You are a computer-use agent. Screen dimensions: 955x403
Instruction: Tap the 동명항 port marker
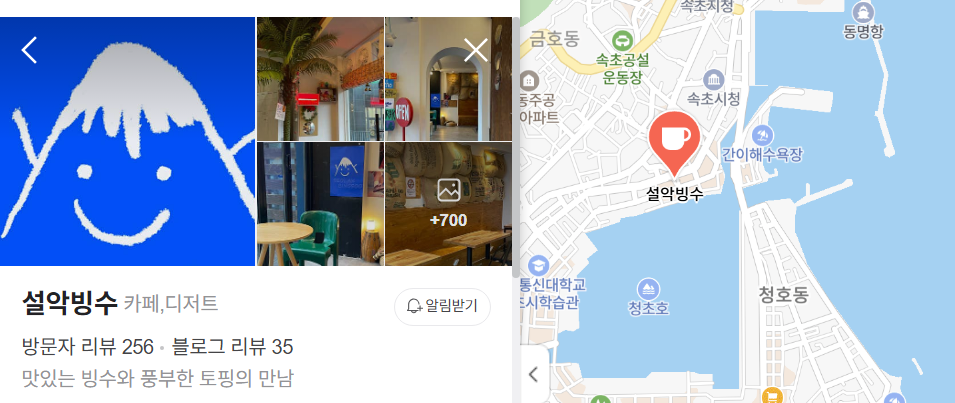(x=863, y=12)
